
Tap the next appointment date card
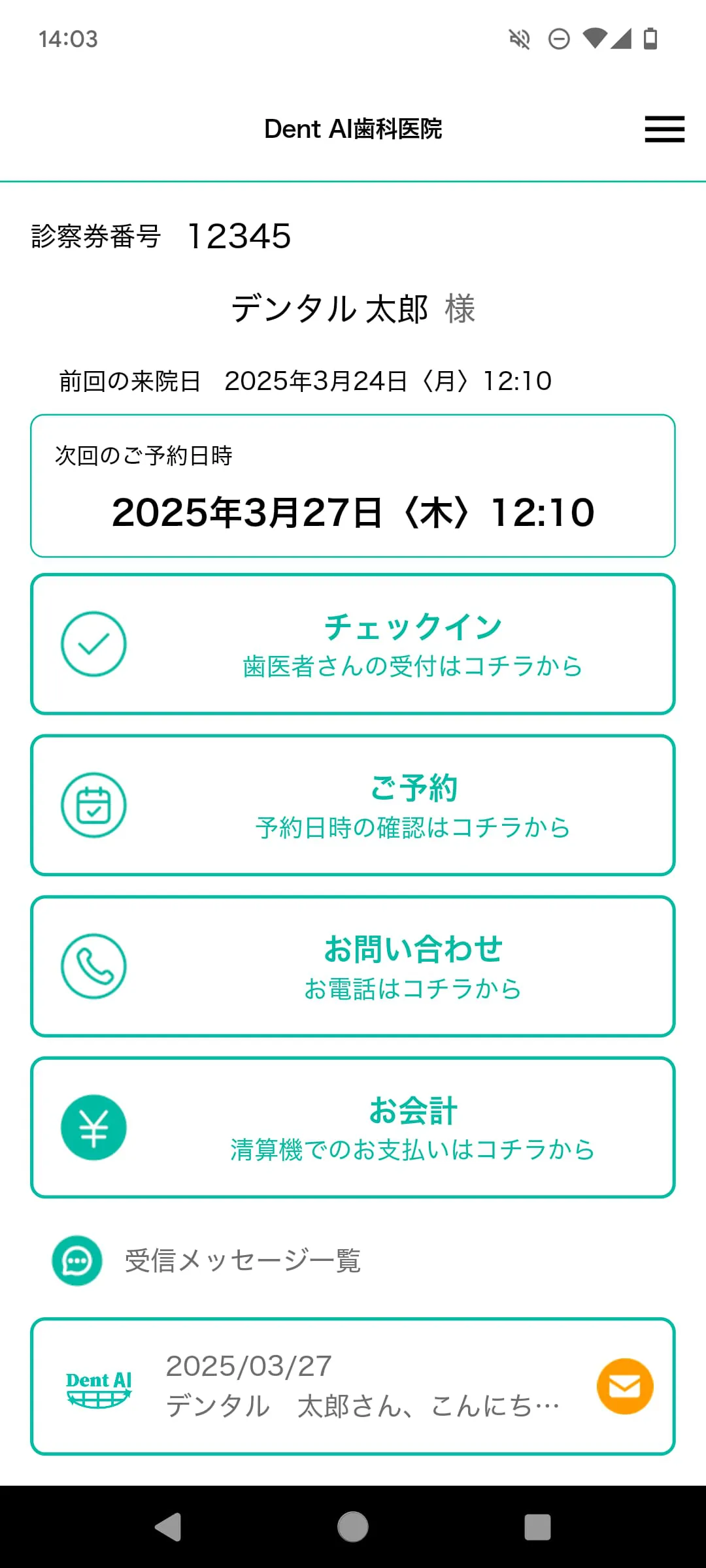pos(353,483)
